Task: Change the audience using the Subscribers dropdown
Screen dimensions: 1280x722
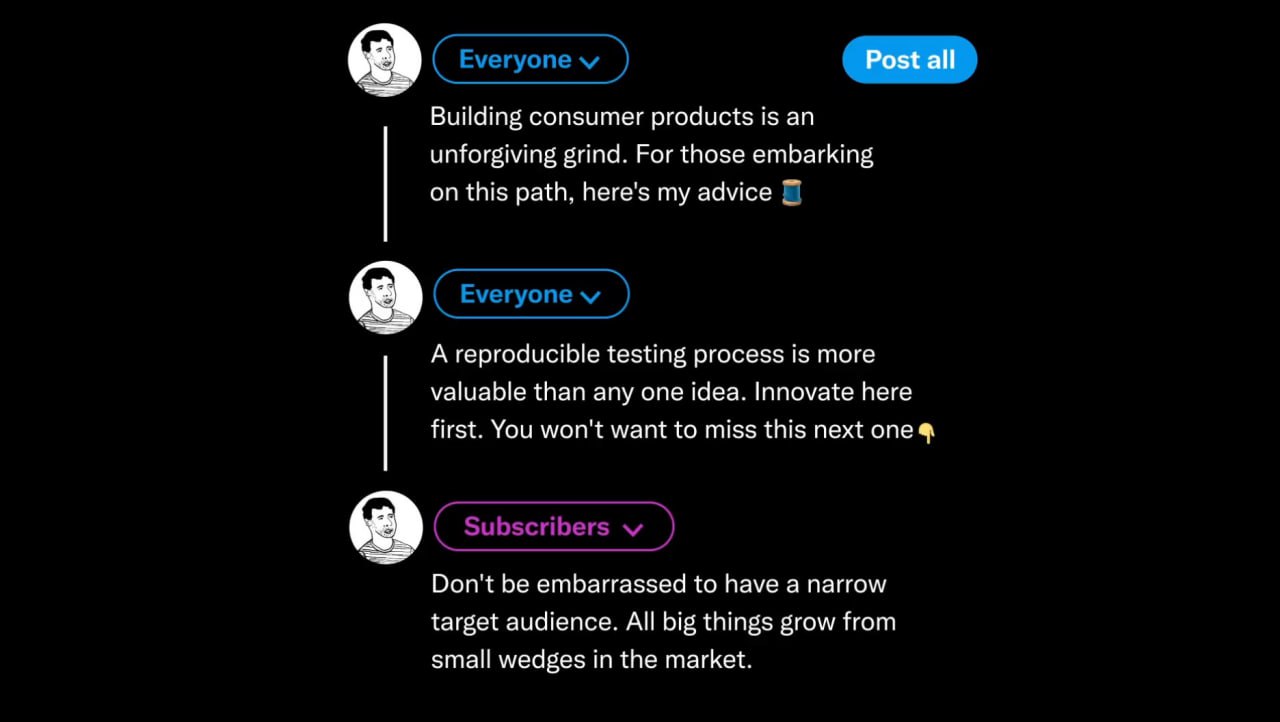Action: 553,527
